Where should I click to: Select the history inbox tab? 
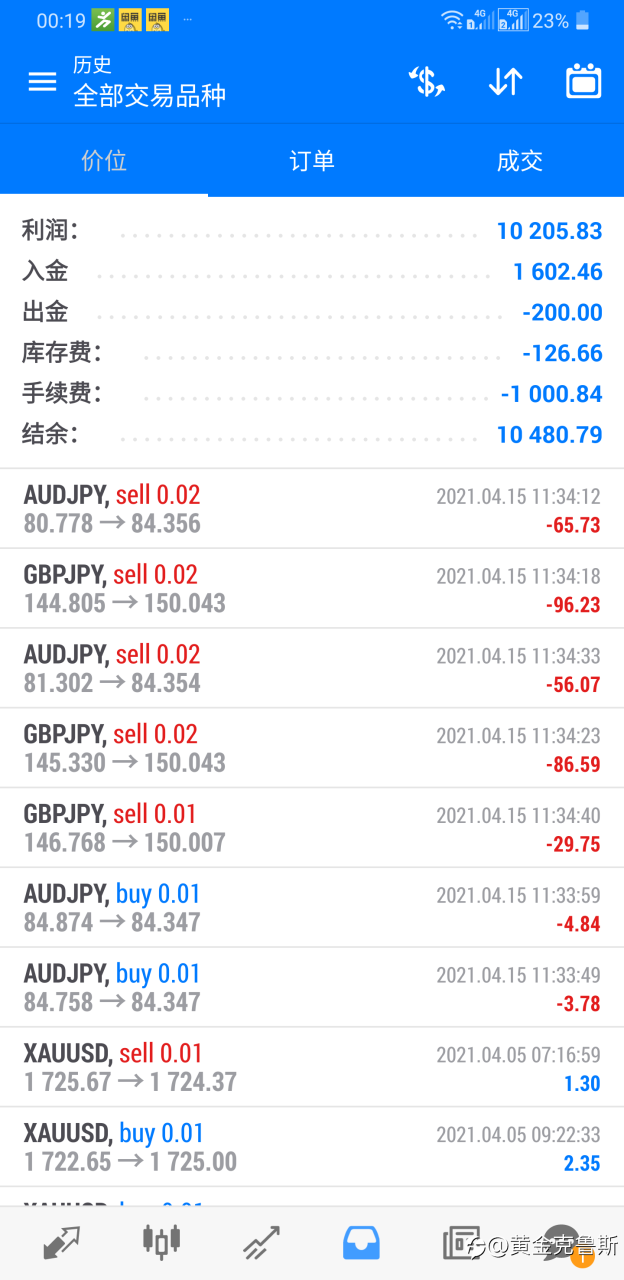coord(361,1242)
